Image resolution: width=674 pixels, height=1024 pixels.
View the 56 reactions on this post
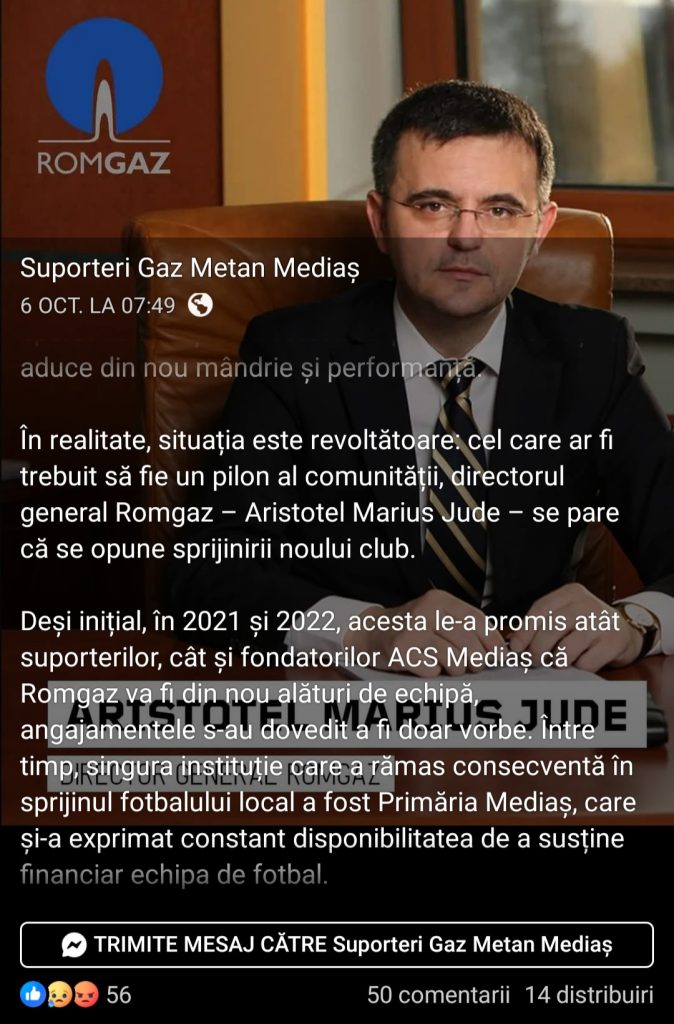click(x=76, y=995)
